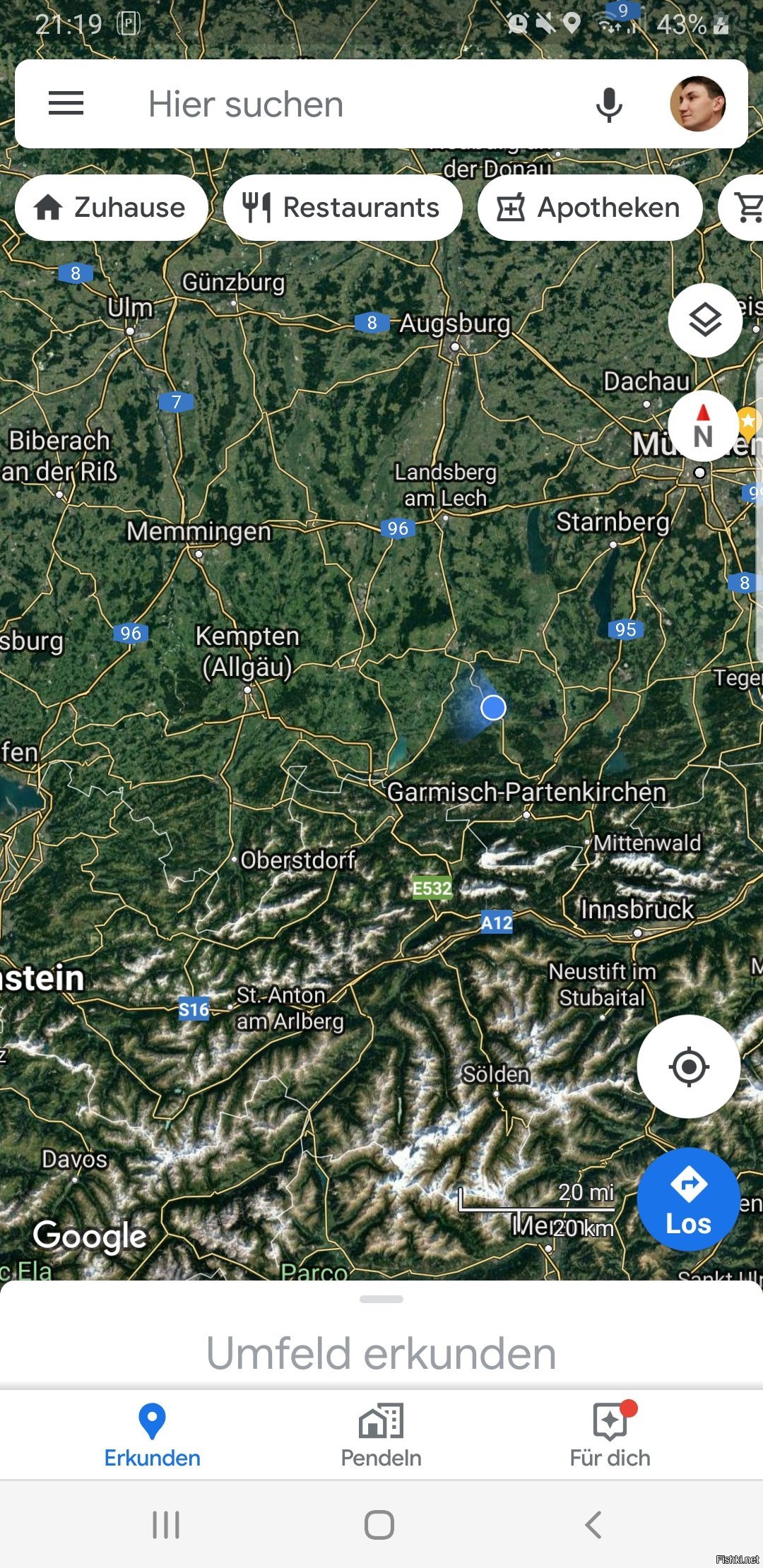Open recent apps from navigation bar
Viewport: 763px width, 1568px height.
[167, 1525]
